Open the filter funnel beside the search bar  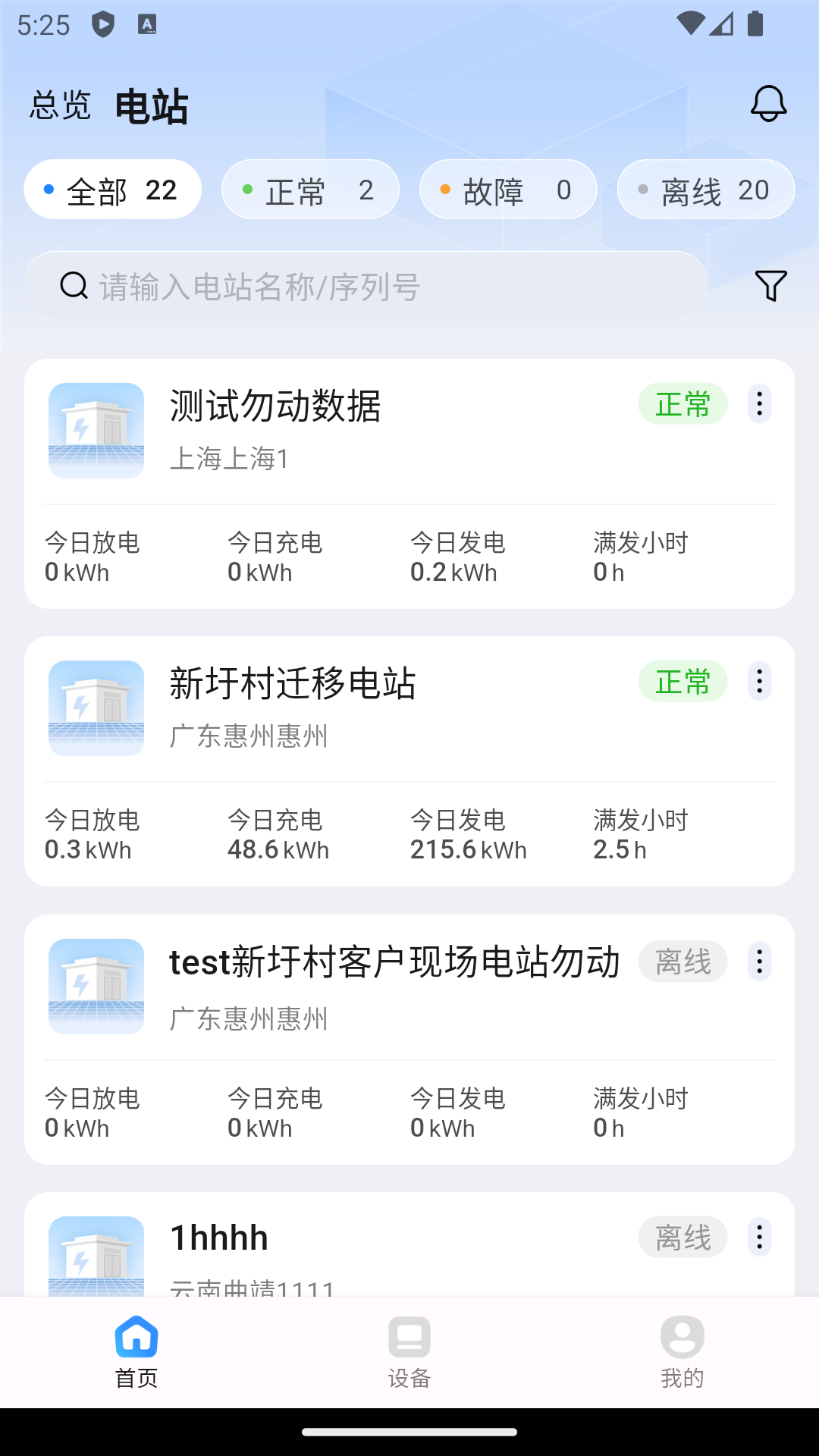click(x=770, y=287)
